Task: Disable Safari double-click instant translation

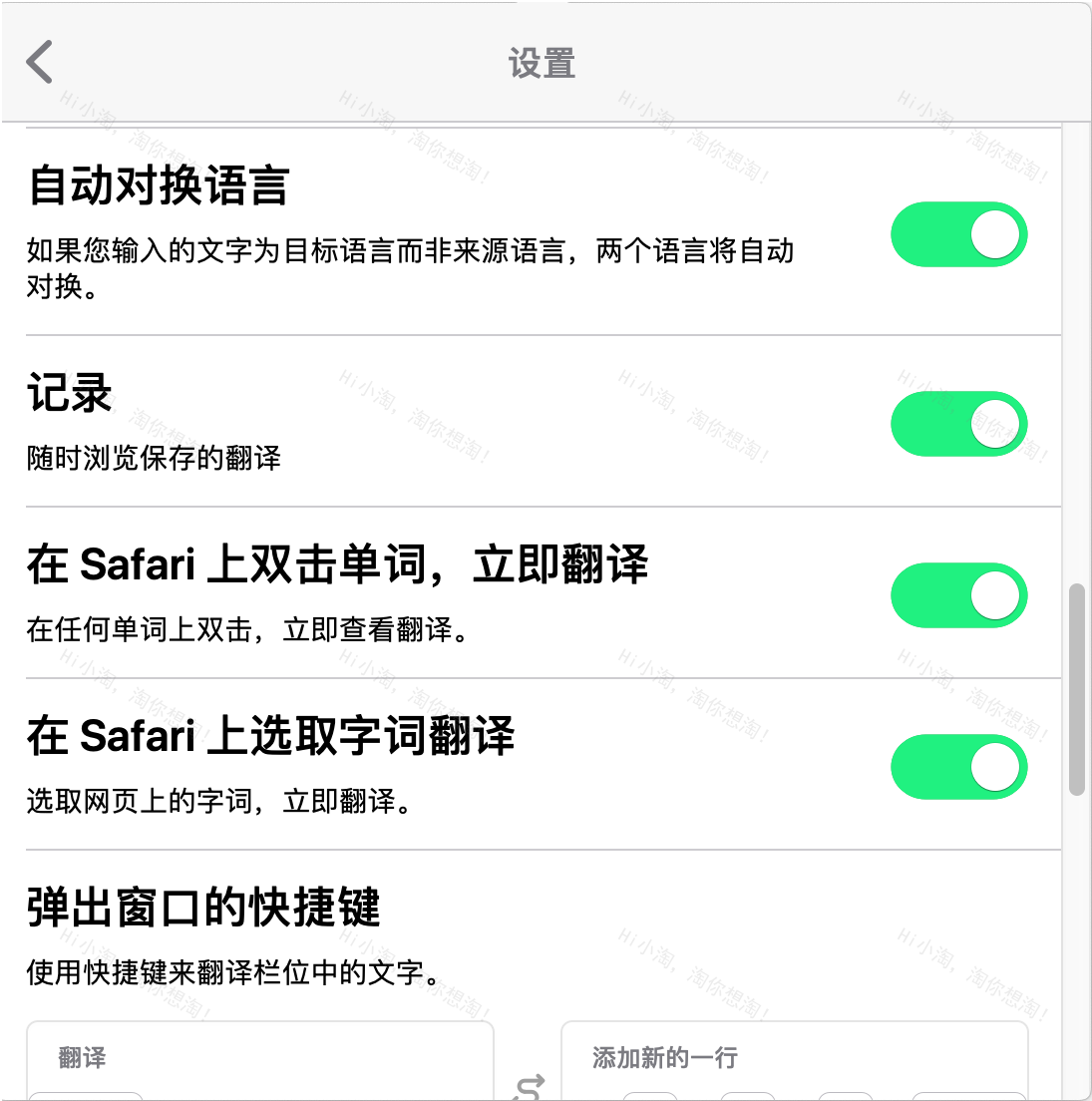Action: pyautogui.click(x=957, y=594)
